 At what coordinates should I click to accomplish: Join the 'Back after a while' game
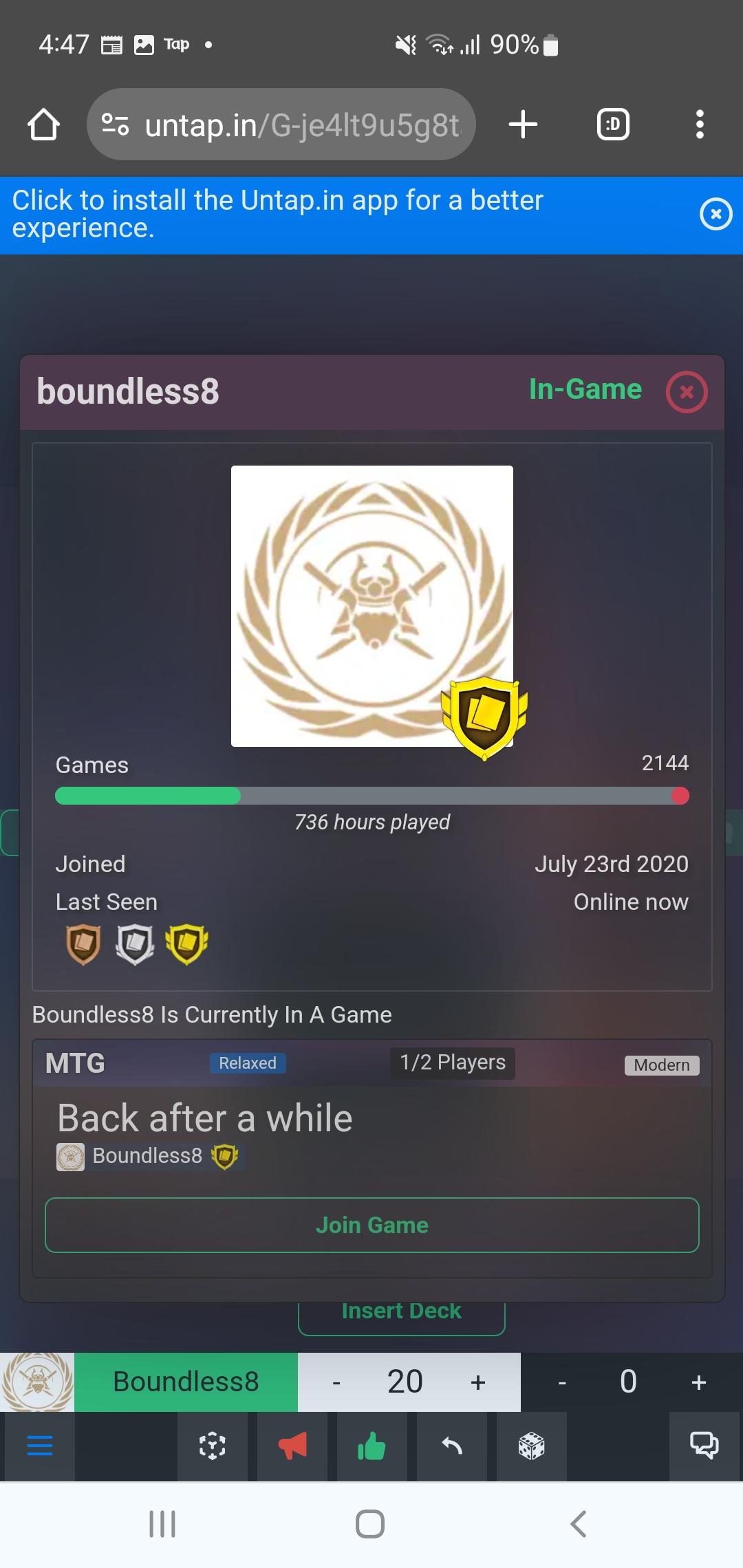371,1225
